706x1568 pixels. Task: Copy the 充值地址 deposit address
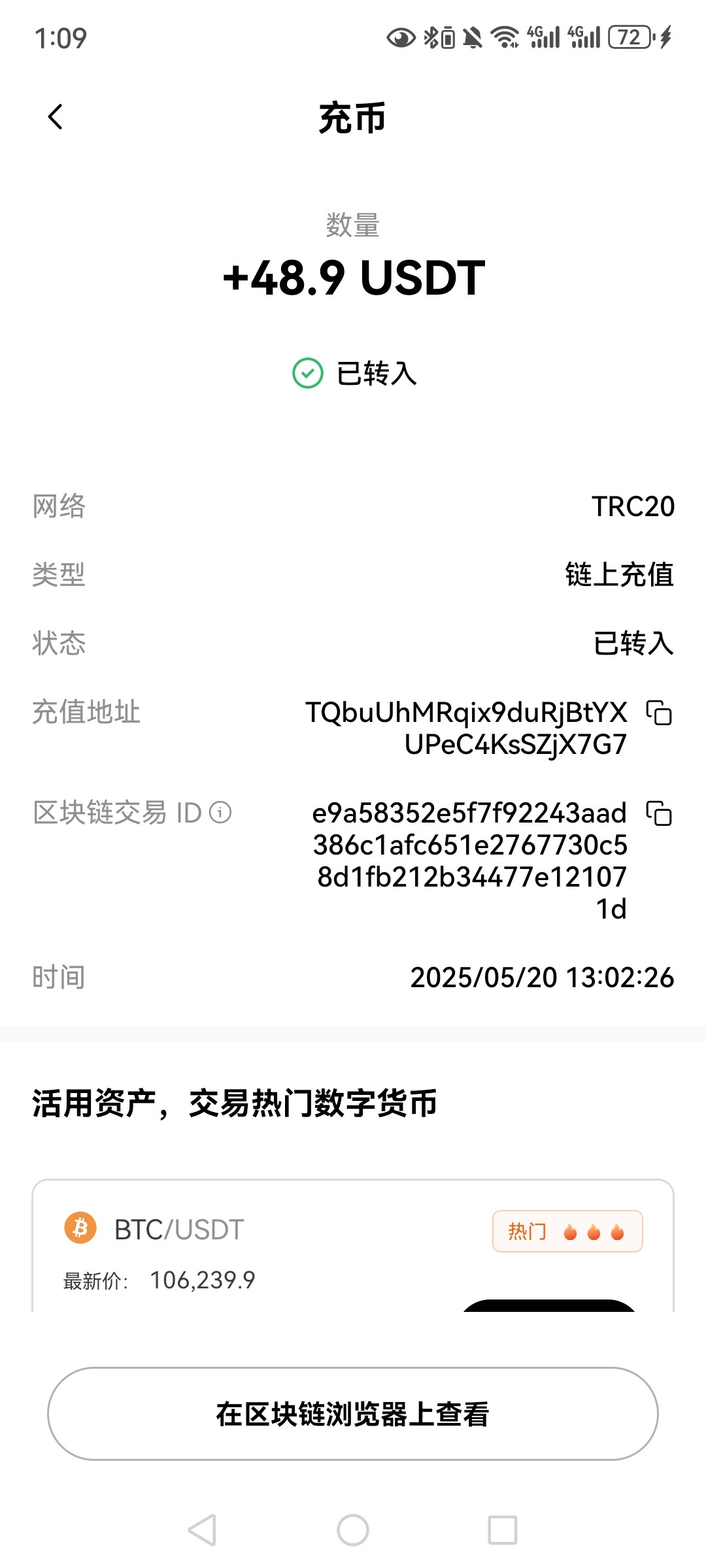click(659, 713)
